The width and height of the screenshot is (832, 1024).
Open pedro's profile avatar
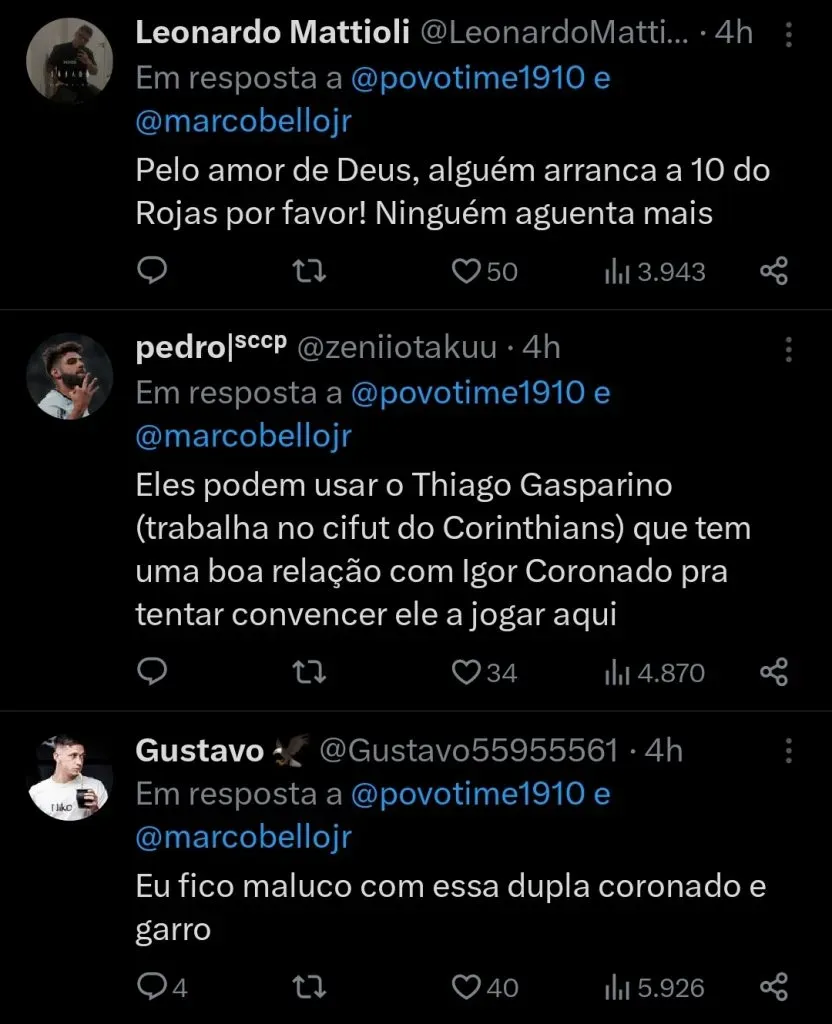pyautogui.click(x=68, y=376)
